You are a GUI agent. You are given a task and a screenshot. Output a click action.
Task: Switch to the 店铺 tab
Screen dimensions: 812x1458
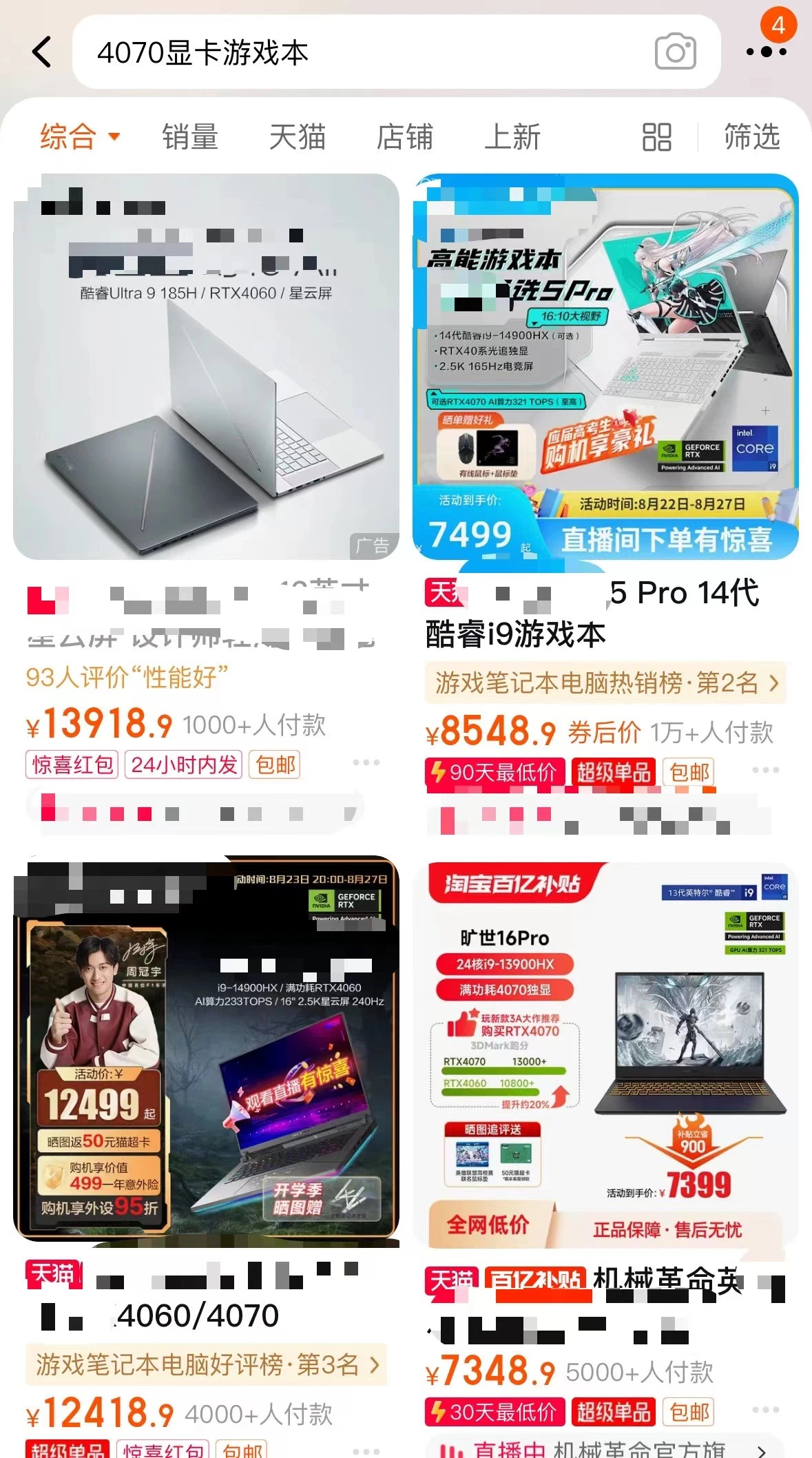pos(404,136)
